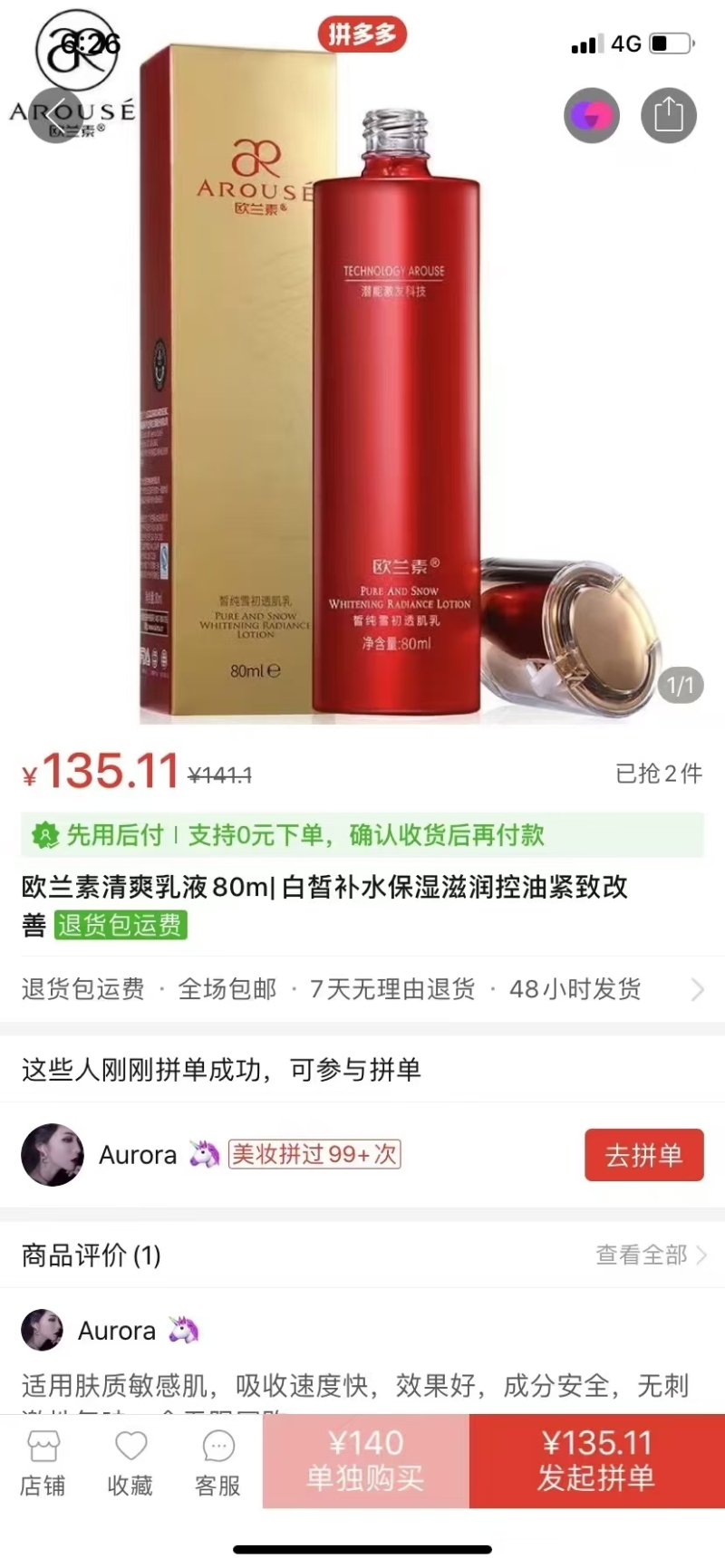Open the purple circular icon next to share
This screenshot has width=725, height=1568.
click(591, 115)
